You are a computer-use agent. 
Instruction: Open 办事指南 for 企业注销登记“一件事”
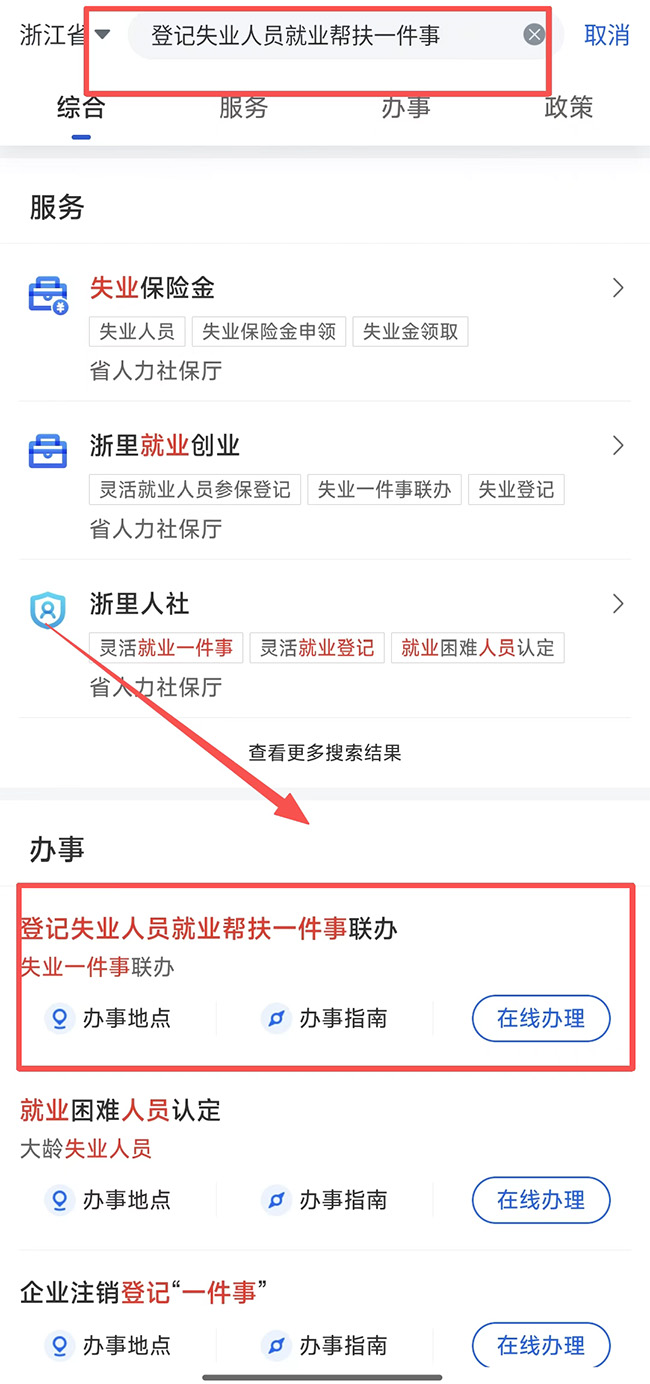coord(324,1346)
